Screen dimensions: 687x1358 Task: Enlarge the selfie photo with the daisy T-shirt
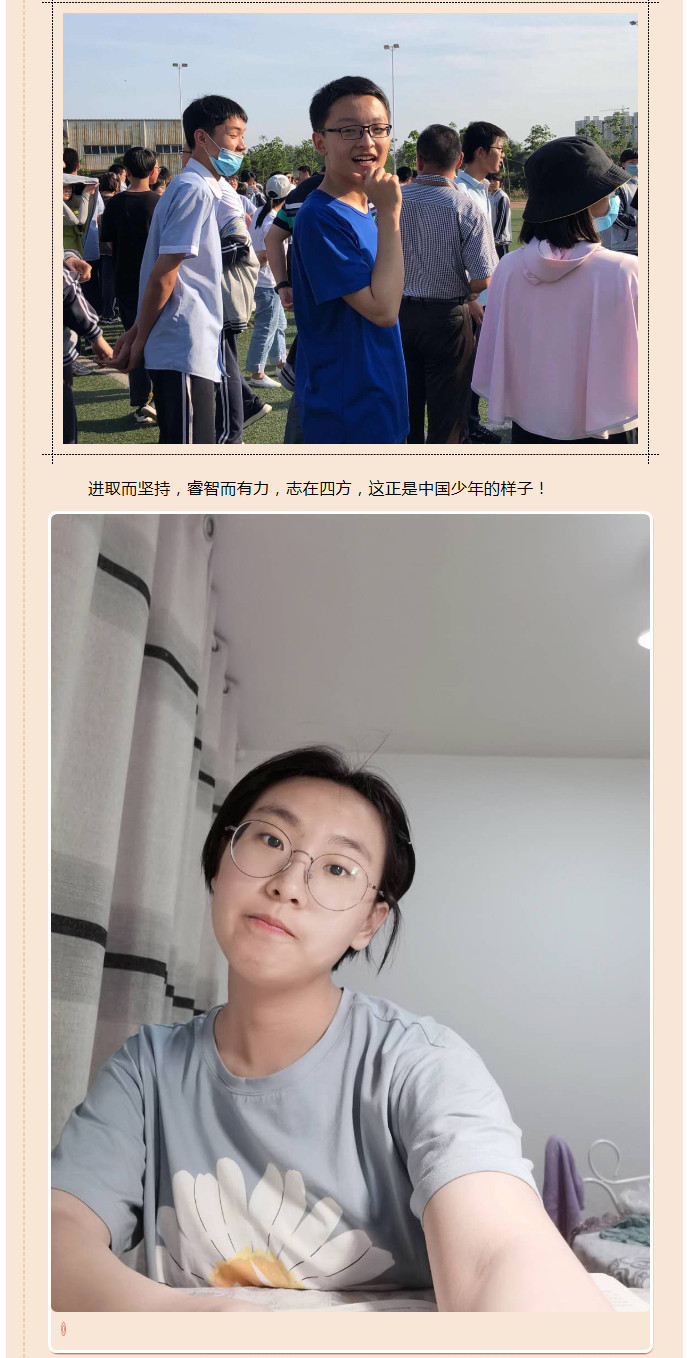point(350,912)
